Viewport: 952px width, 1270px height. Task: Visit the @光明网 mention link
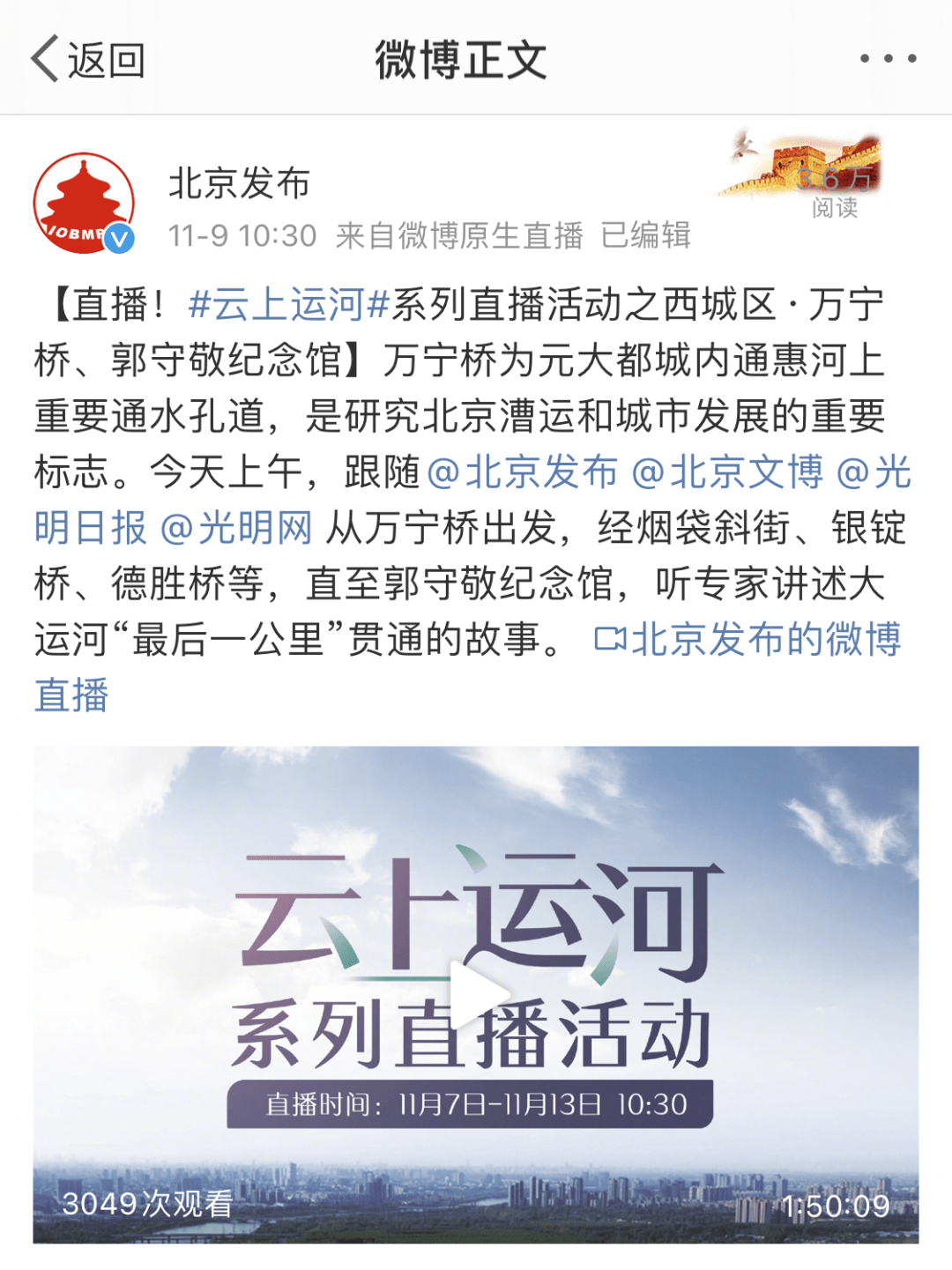pos(236,528)
